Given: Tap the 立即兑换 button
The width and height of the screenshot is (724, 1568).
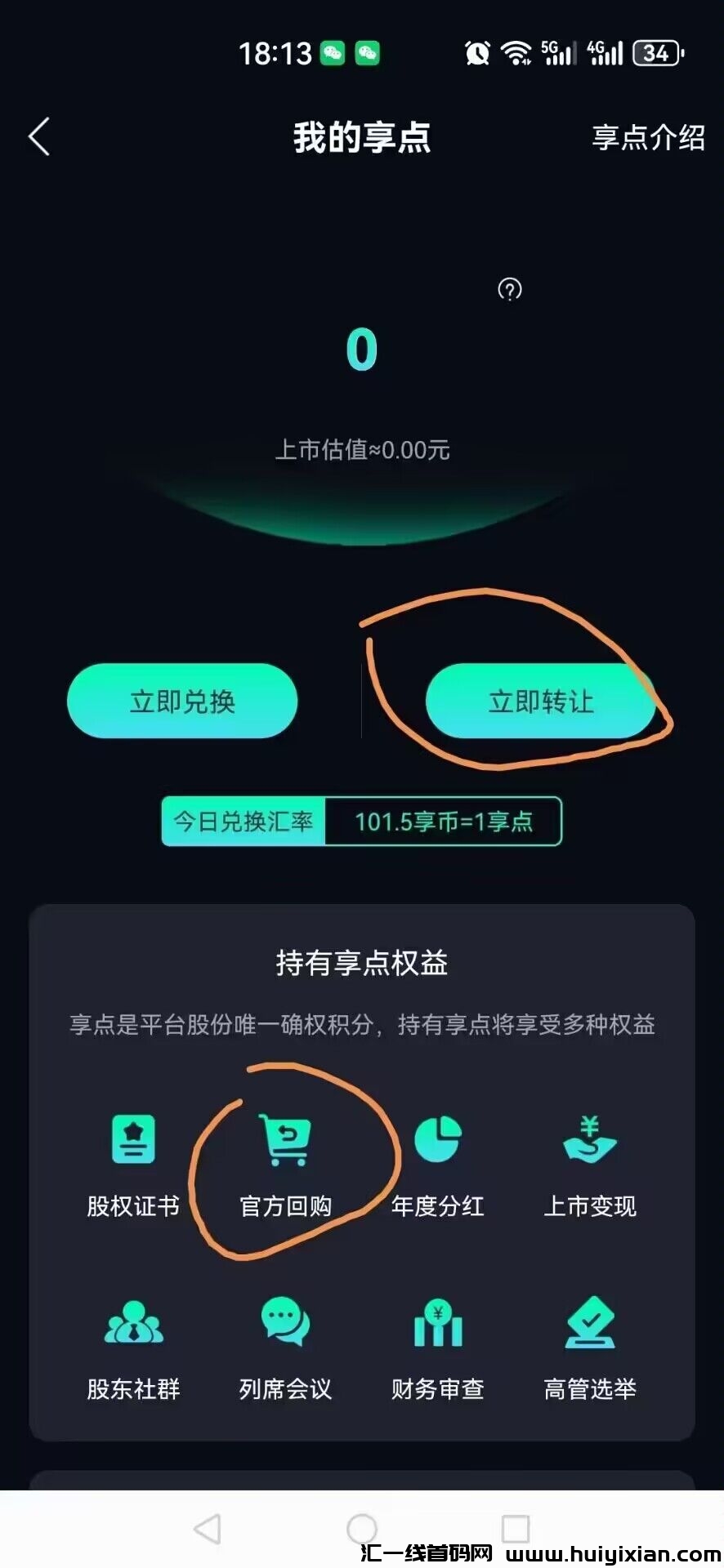Looking at the screenshot, I should pos(182,702).
